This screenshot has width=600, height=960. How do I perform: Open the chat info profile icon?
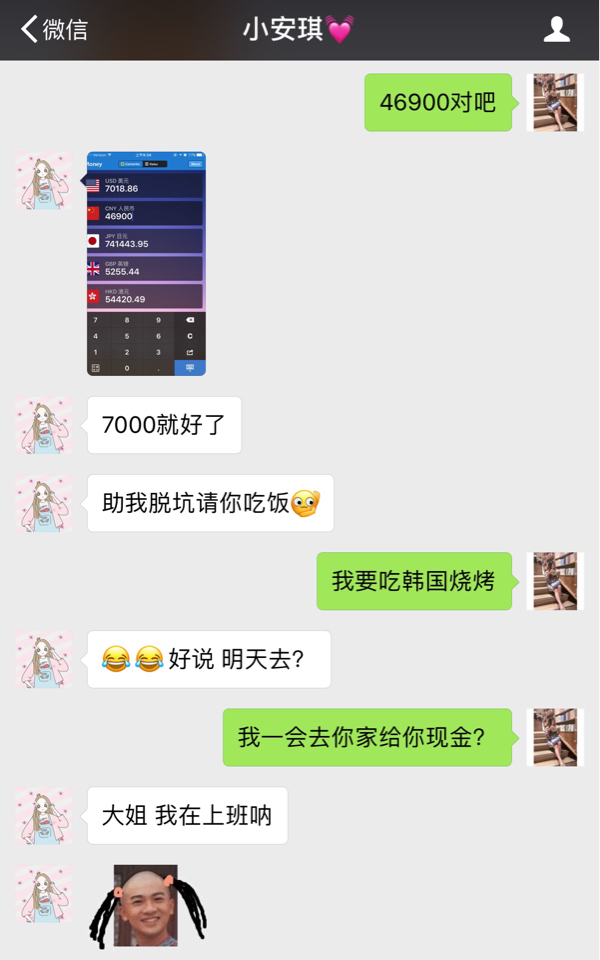coord(556,30)
